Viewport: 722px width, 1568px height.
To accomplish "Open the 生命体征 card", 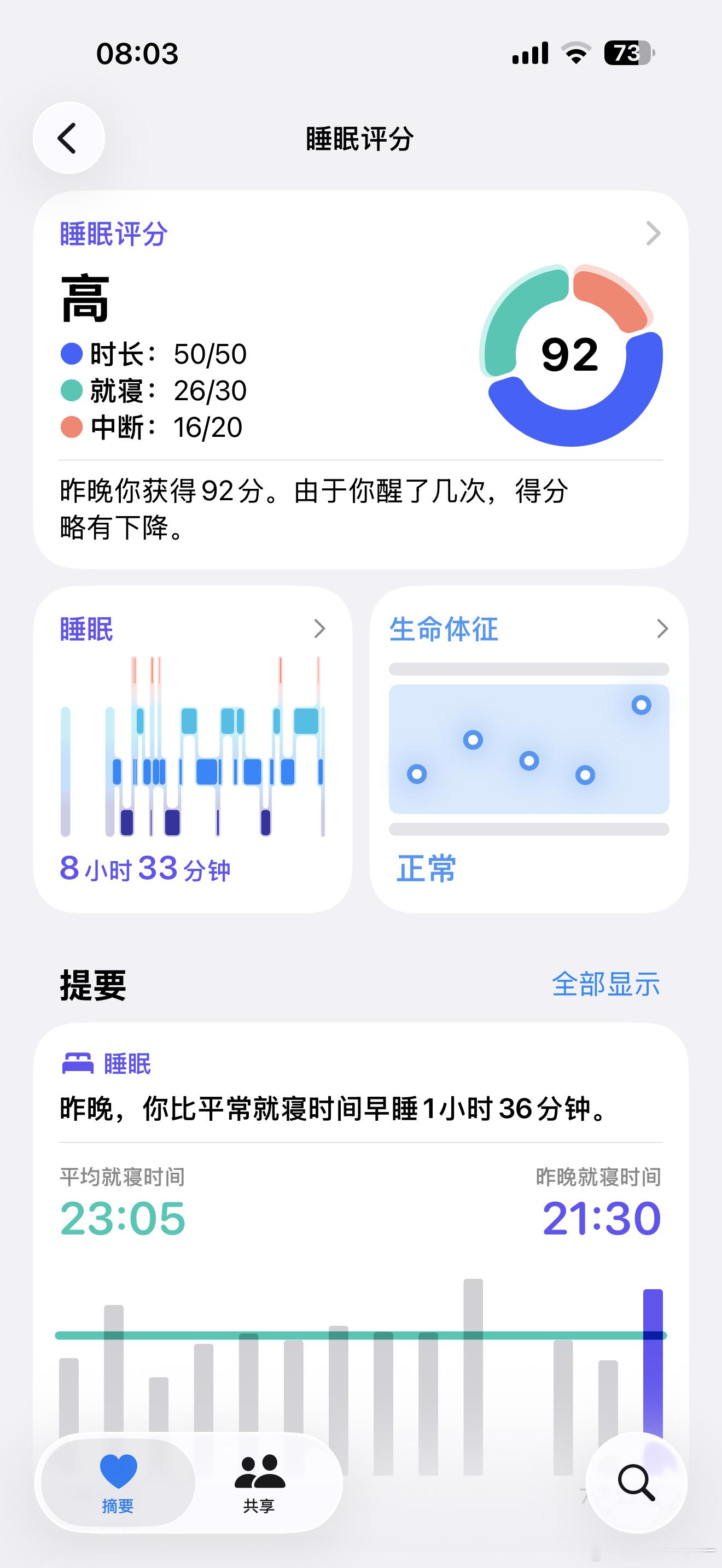I will click(529, 750).
